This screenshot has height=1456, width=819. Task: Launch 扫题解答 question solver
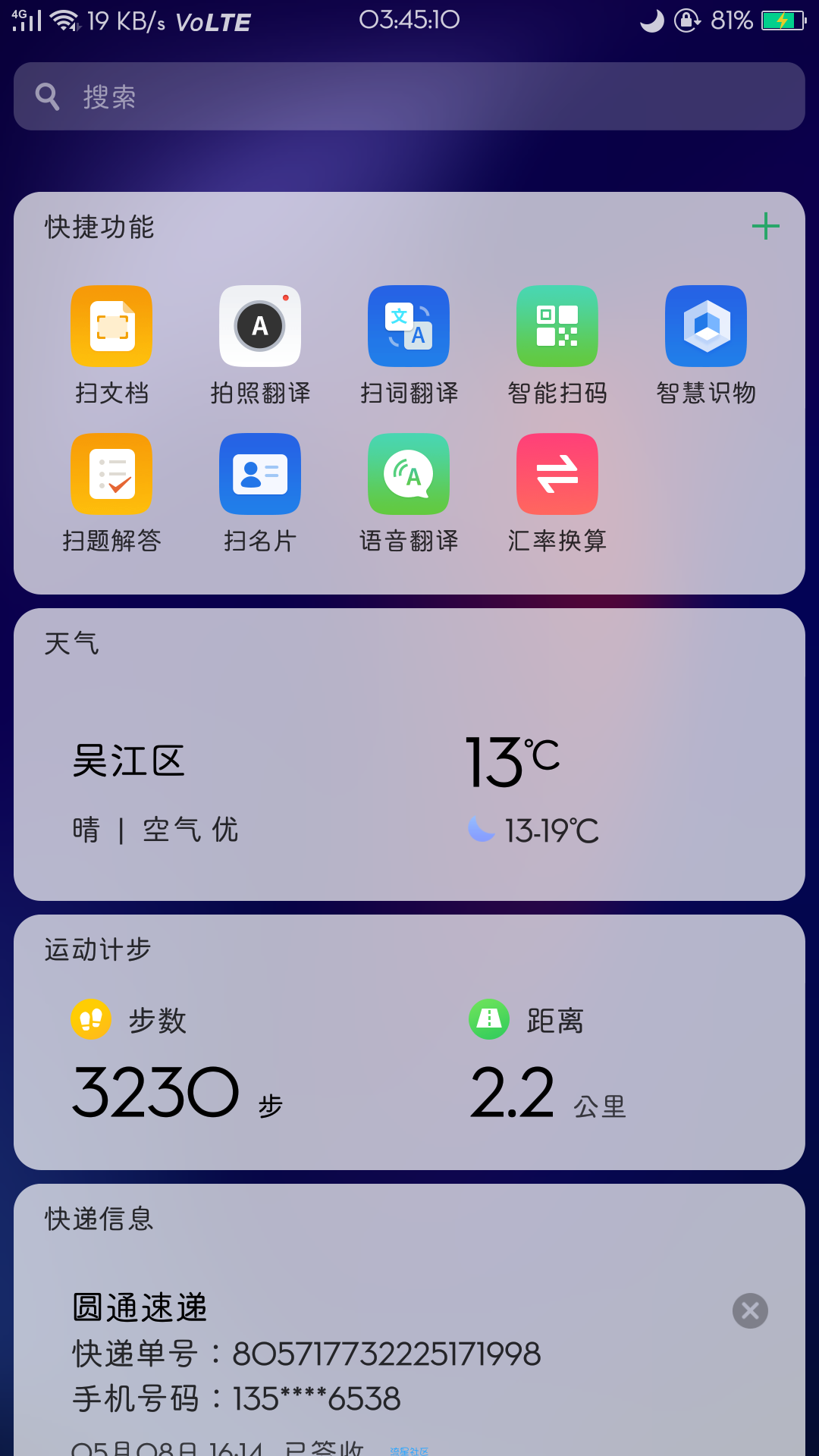[111, 493]
